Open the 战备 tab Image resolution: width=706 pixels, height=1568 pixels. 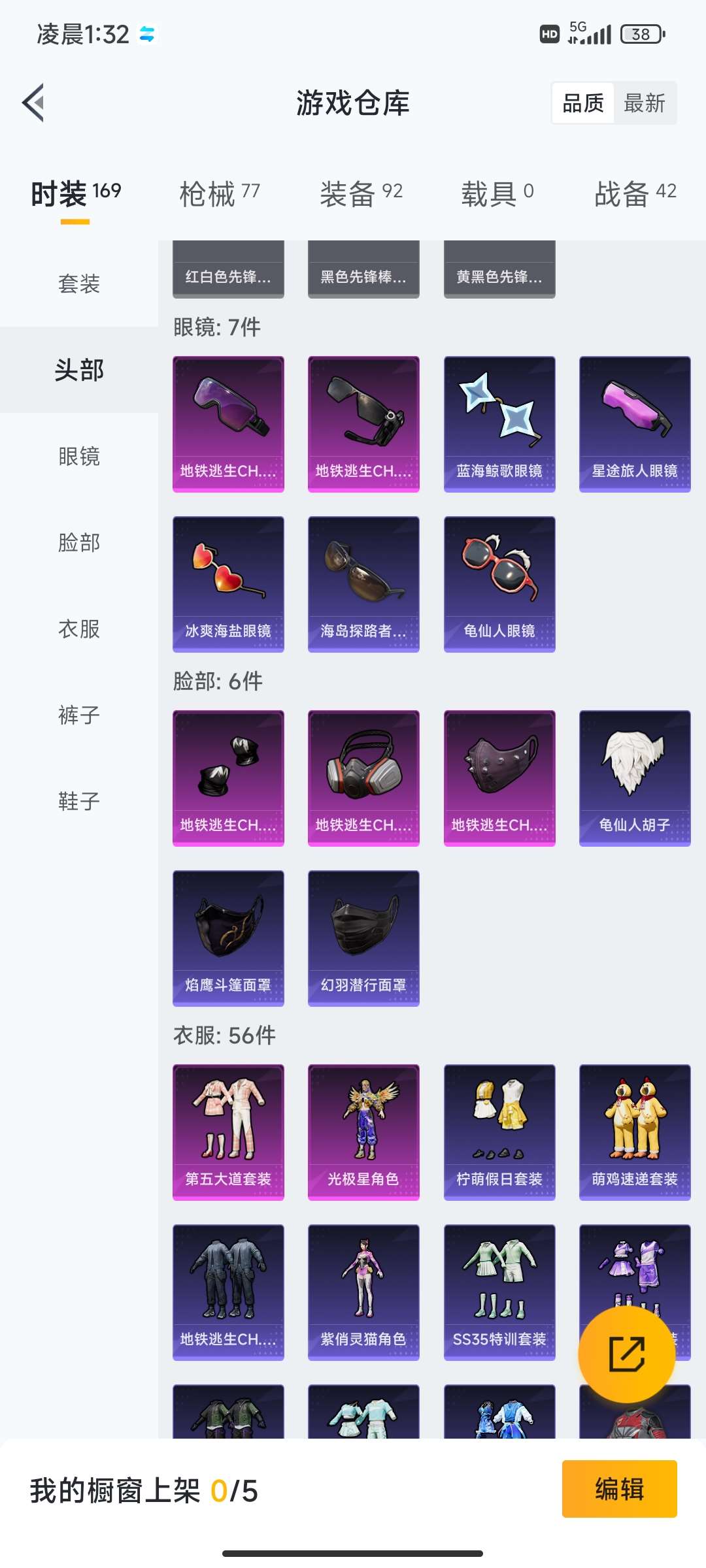pyautogui.click(x=635, y=193)
